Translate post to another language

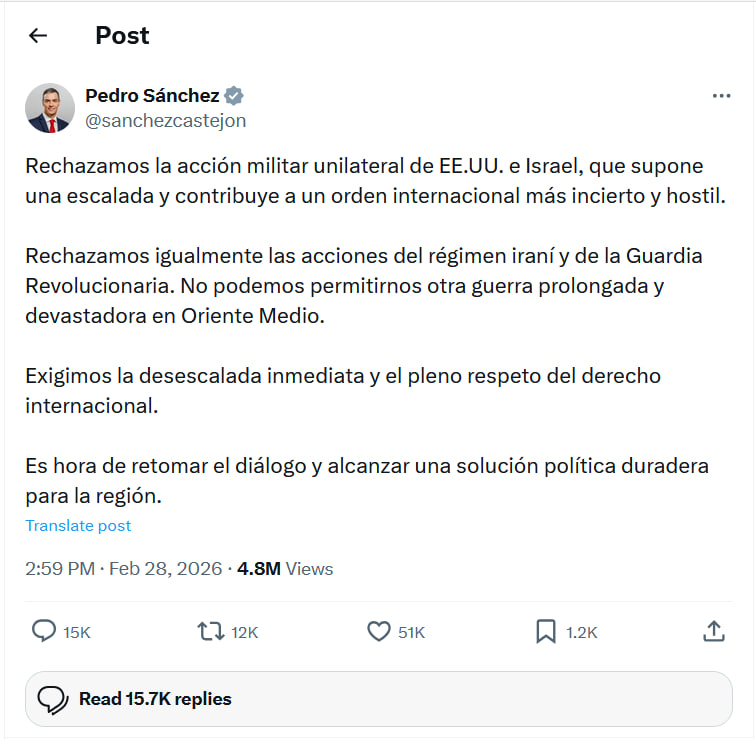pyautogui.click(x=78, y=525)
